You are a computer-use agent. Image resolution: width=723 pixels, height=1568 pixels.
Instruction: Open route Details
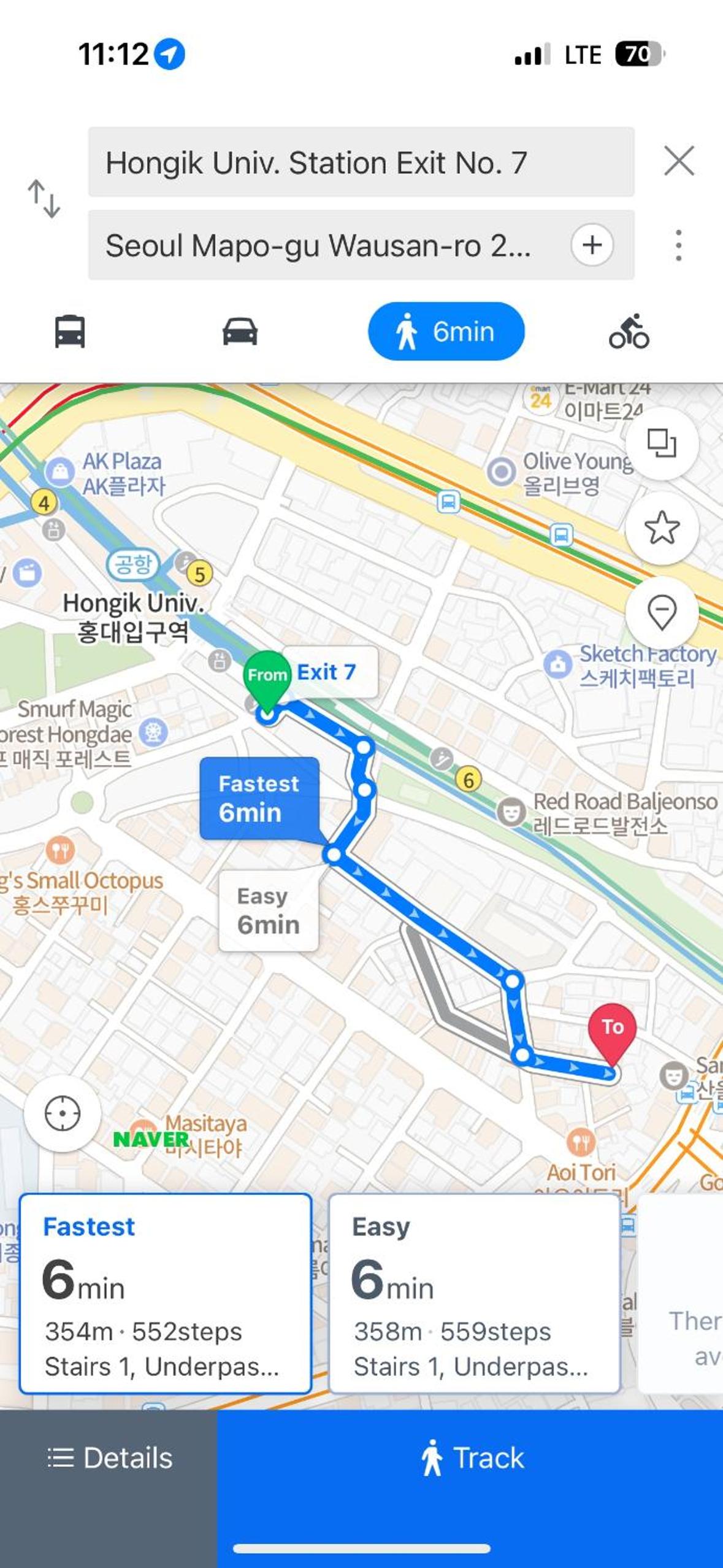[x=109, y=1458]
